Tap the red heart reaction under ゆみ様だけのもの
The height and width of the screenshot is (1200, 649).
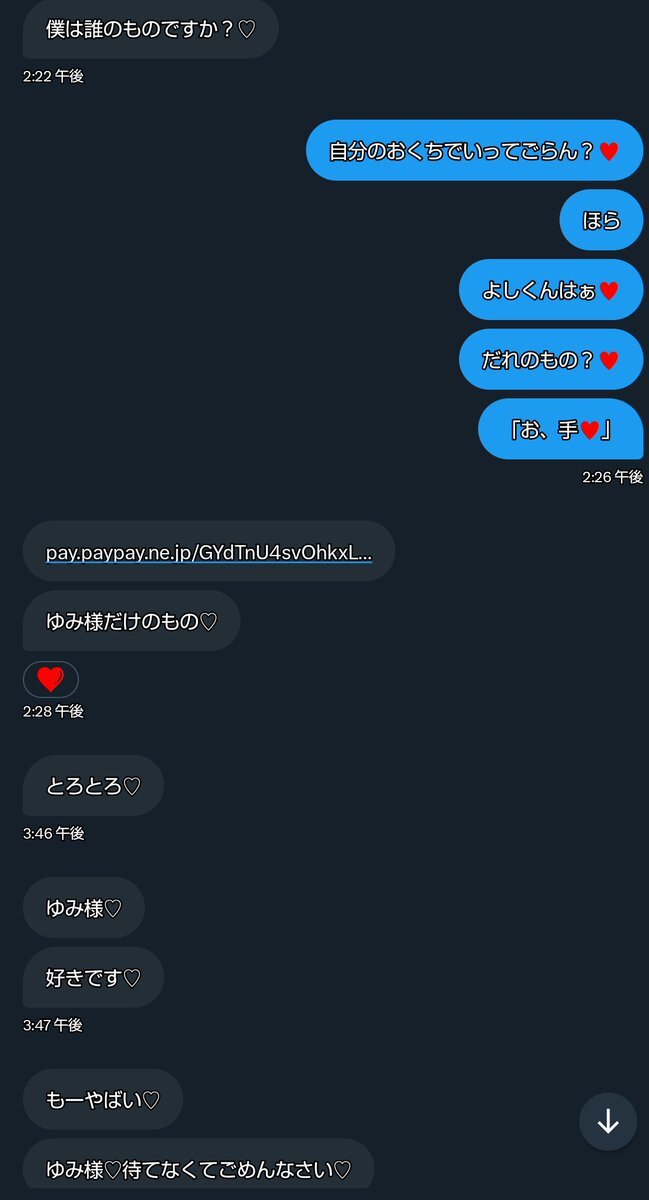(50, 680)
